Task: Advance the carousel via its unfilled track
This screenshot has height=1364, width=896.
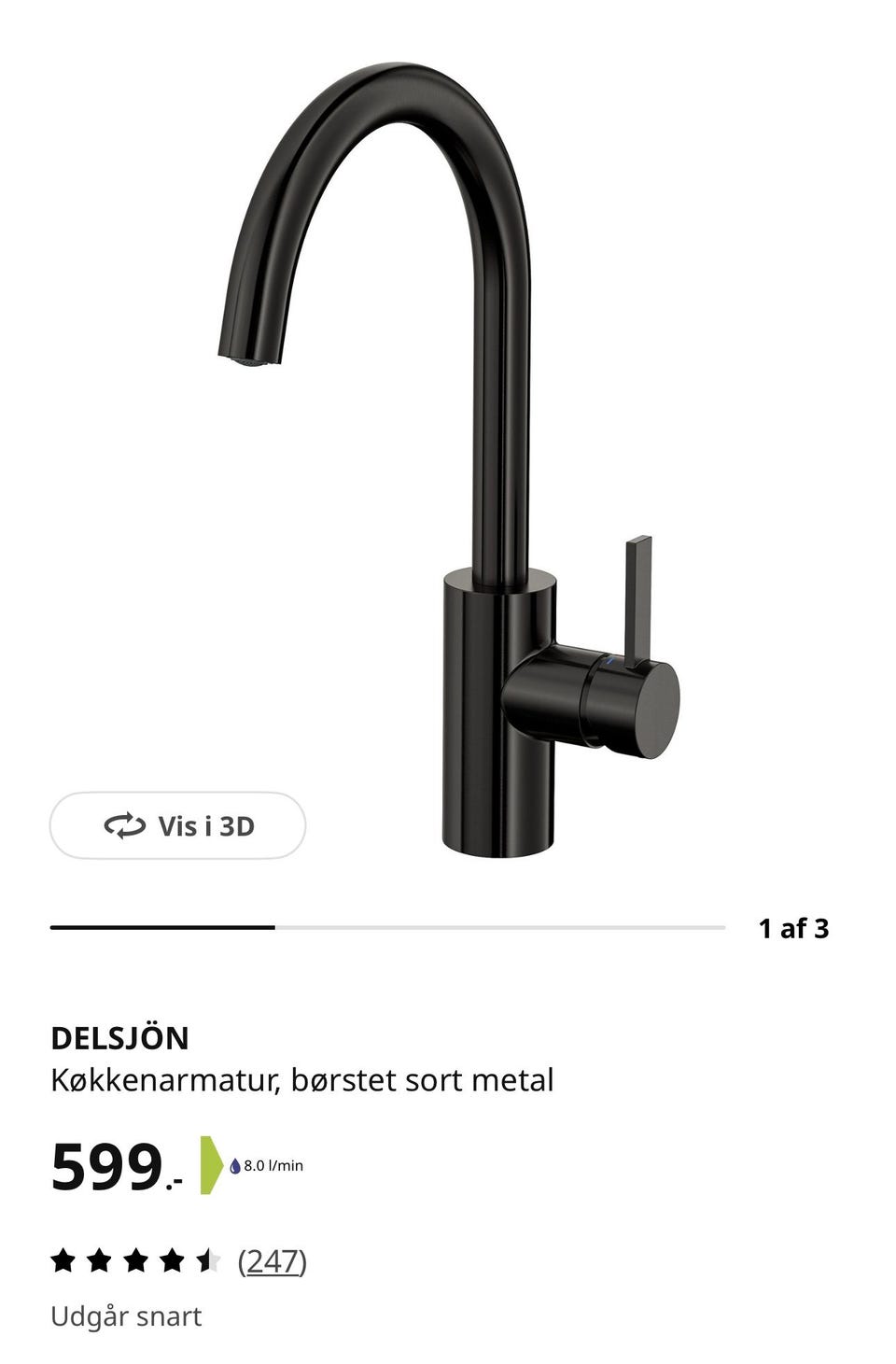Action: coord(504,927)
